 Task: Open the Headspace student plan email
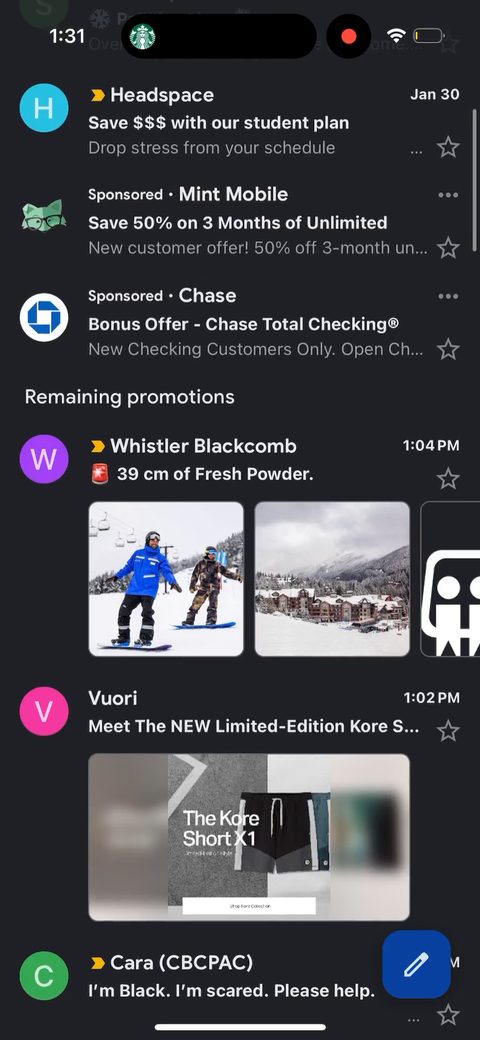click(x=240, y=121)
